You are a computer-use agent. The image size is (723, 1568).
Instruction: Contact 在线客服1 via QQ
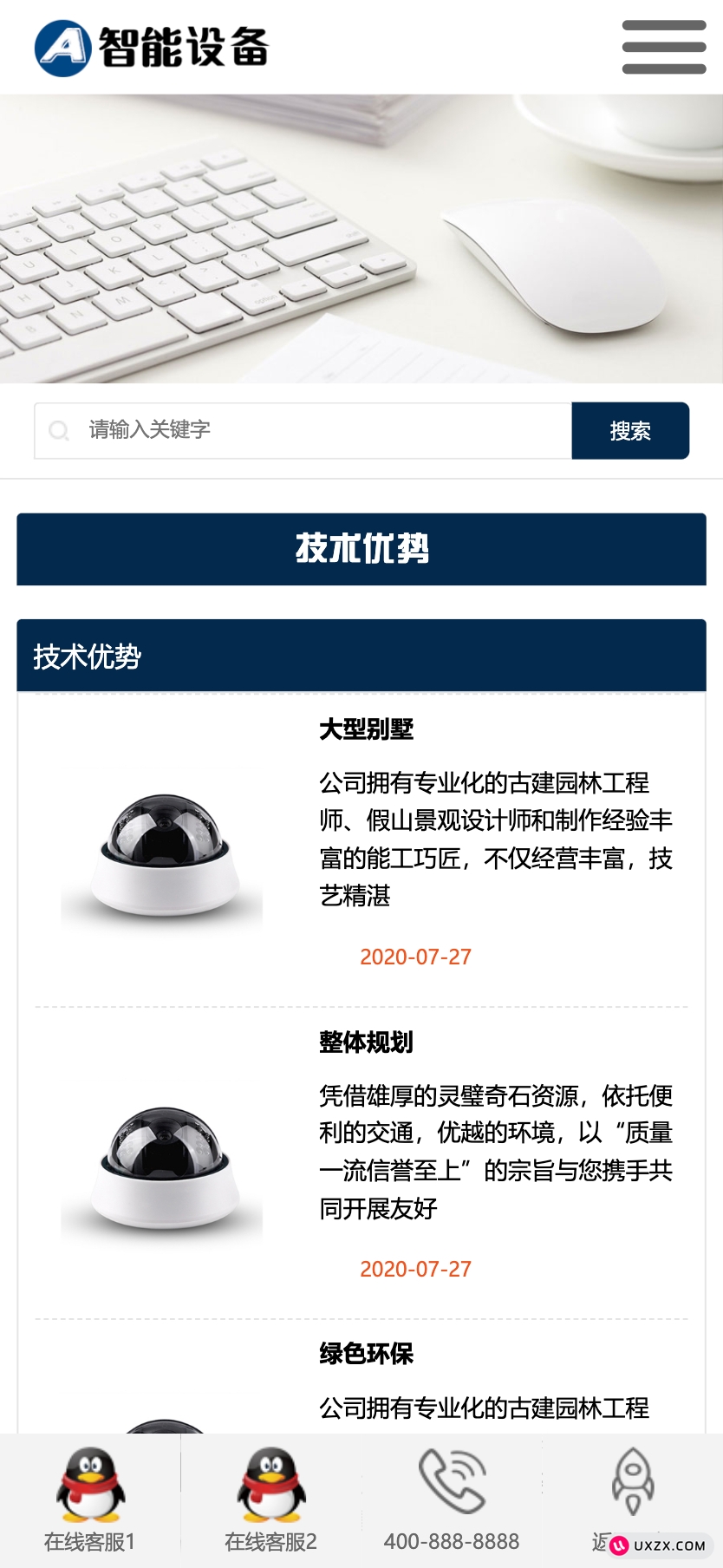pyautogui.click(x=90, y=1500)
